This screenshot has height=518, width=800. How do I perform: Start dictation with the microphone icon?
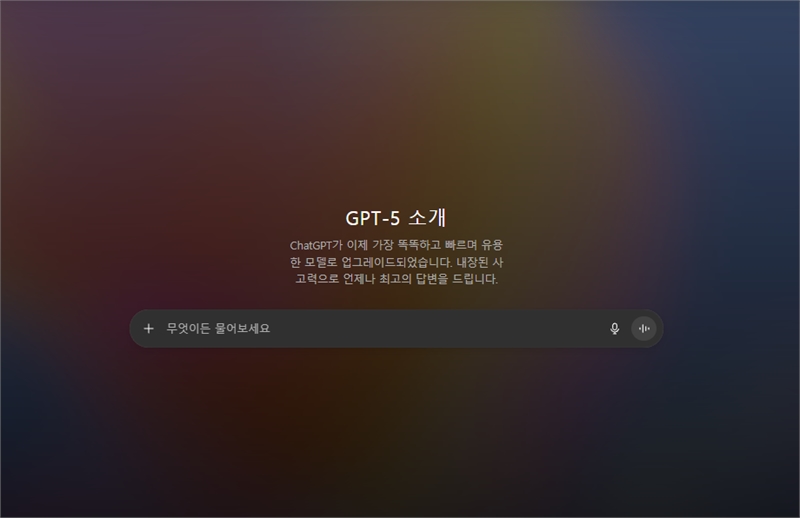coord(615,328)
